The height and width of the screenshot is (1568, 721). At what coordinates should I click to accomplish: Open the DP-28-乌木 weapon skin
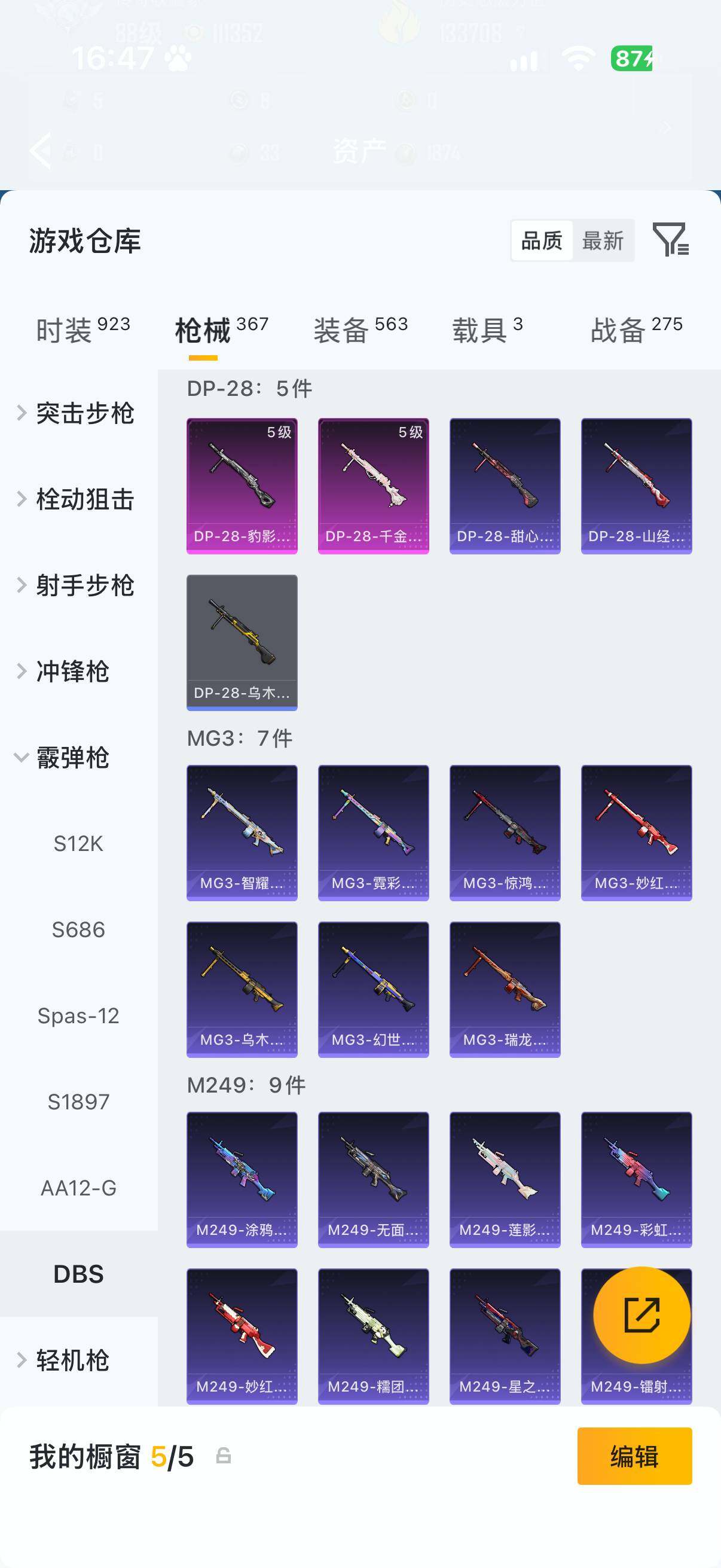click(x=242, y=642)
